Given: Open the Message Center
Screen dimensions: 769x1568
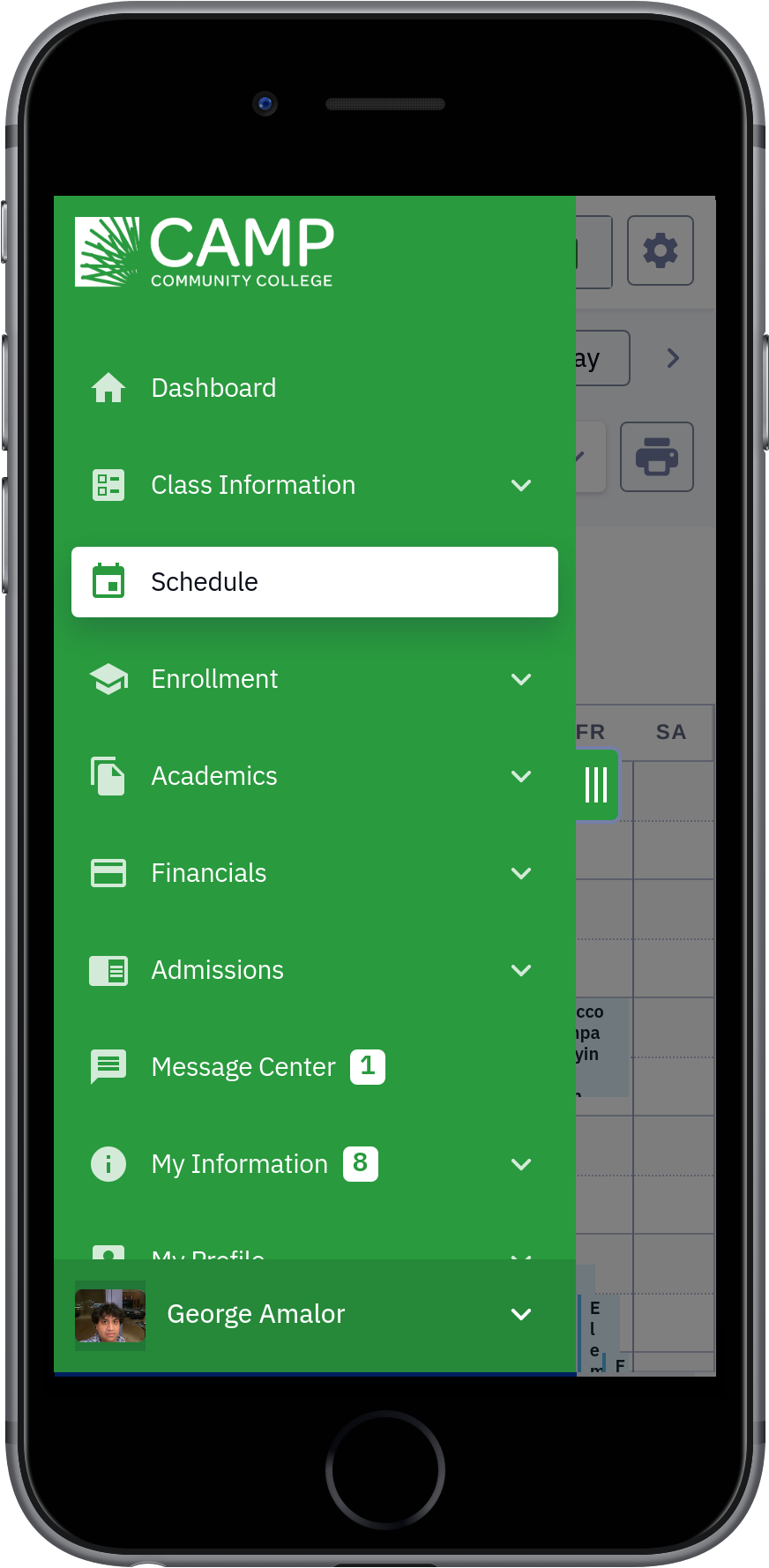Looking at the screenshot, I should pos(314,1067).
